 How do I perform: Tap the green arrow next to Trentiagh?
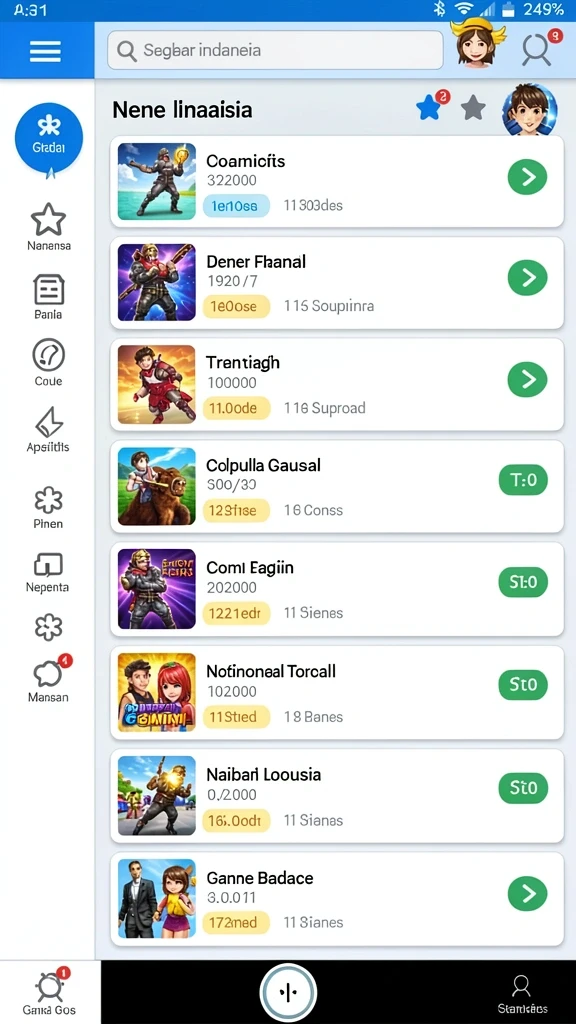pos(527,379)
